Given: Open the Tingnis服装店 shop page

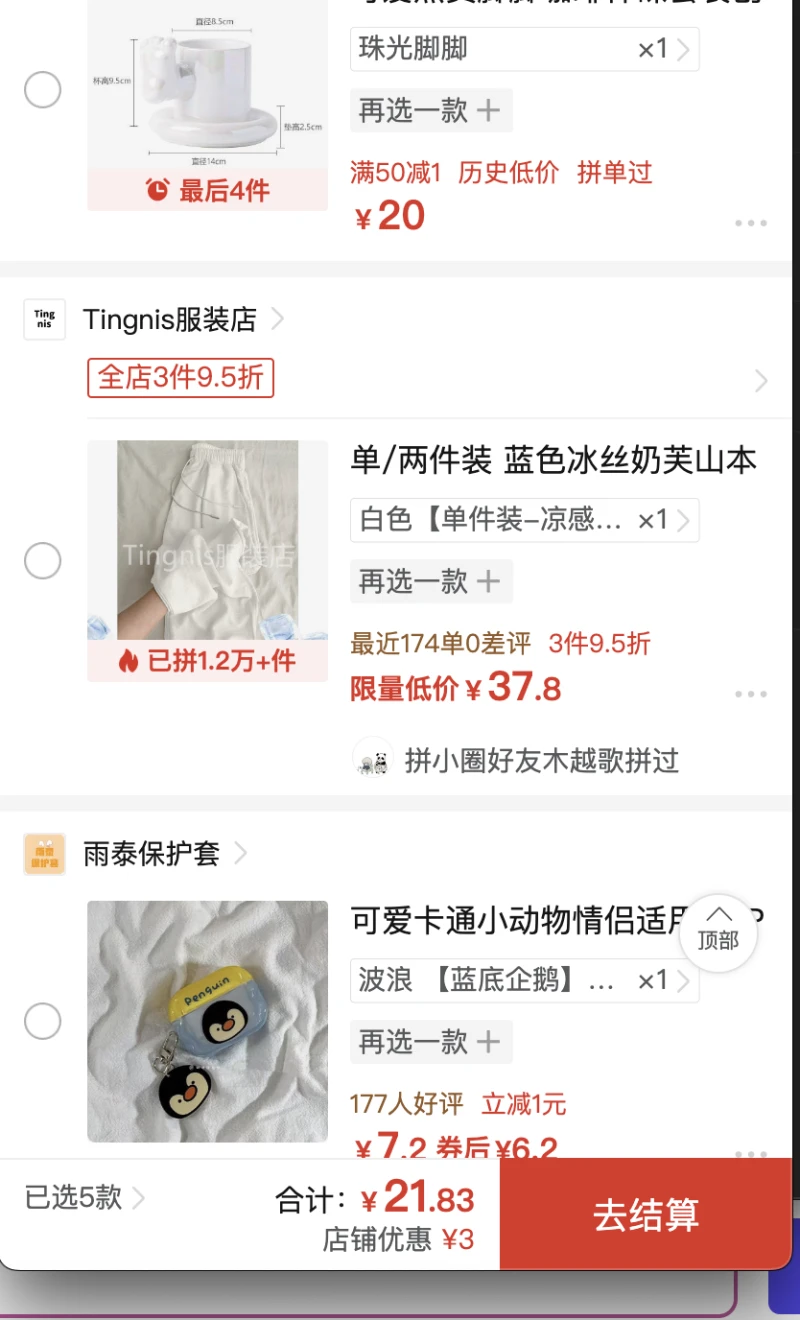Looking at the screenshot, I should [x=170, y=320].
